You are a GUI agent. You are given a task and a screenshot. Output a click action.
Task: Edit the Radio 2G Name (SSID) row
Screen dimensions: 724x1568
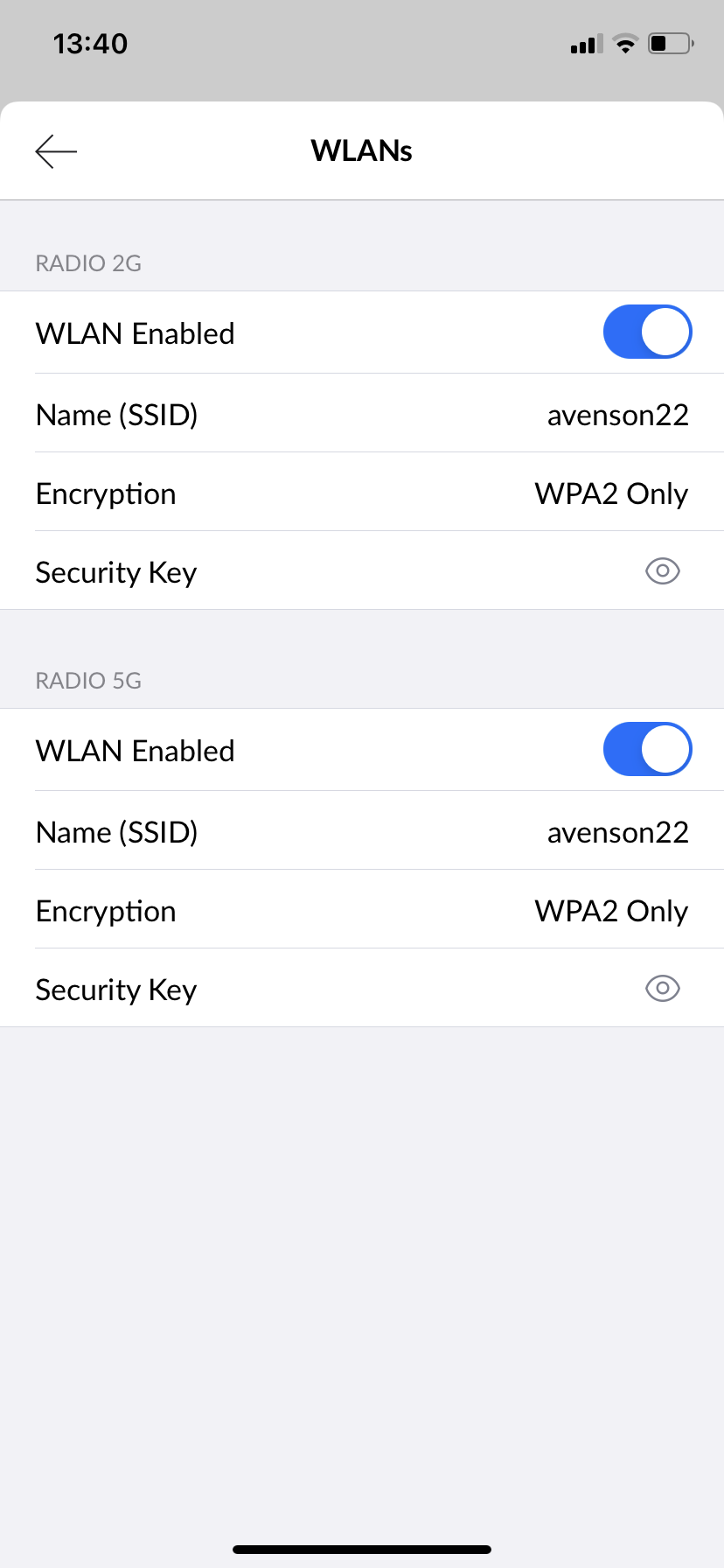point(362,414)
